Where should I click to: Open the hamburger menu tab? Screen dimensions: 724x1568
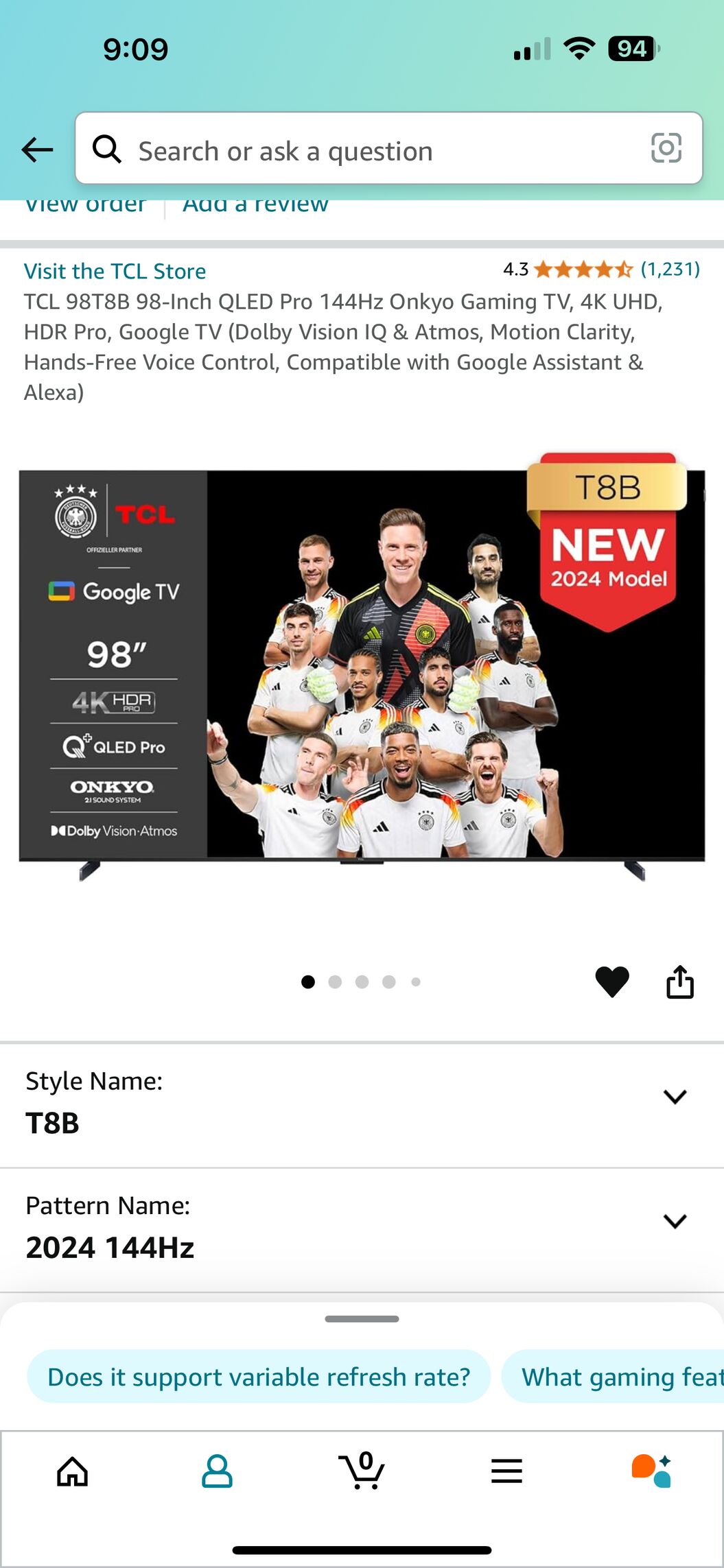coord(506,1471)
